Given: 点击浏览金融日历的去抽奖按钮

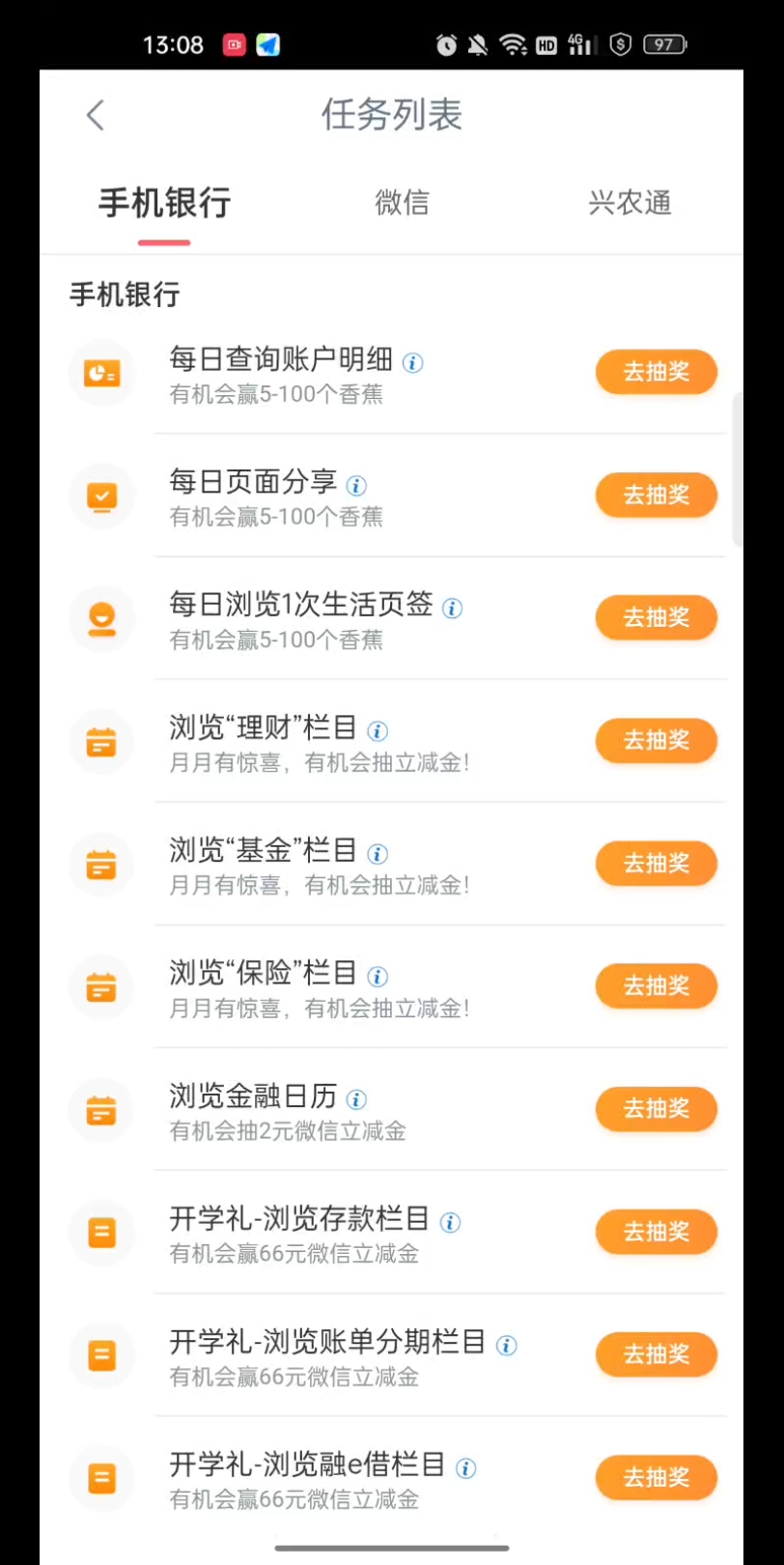Looking at the screenshot, I should [x=656, y=1109].
